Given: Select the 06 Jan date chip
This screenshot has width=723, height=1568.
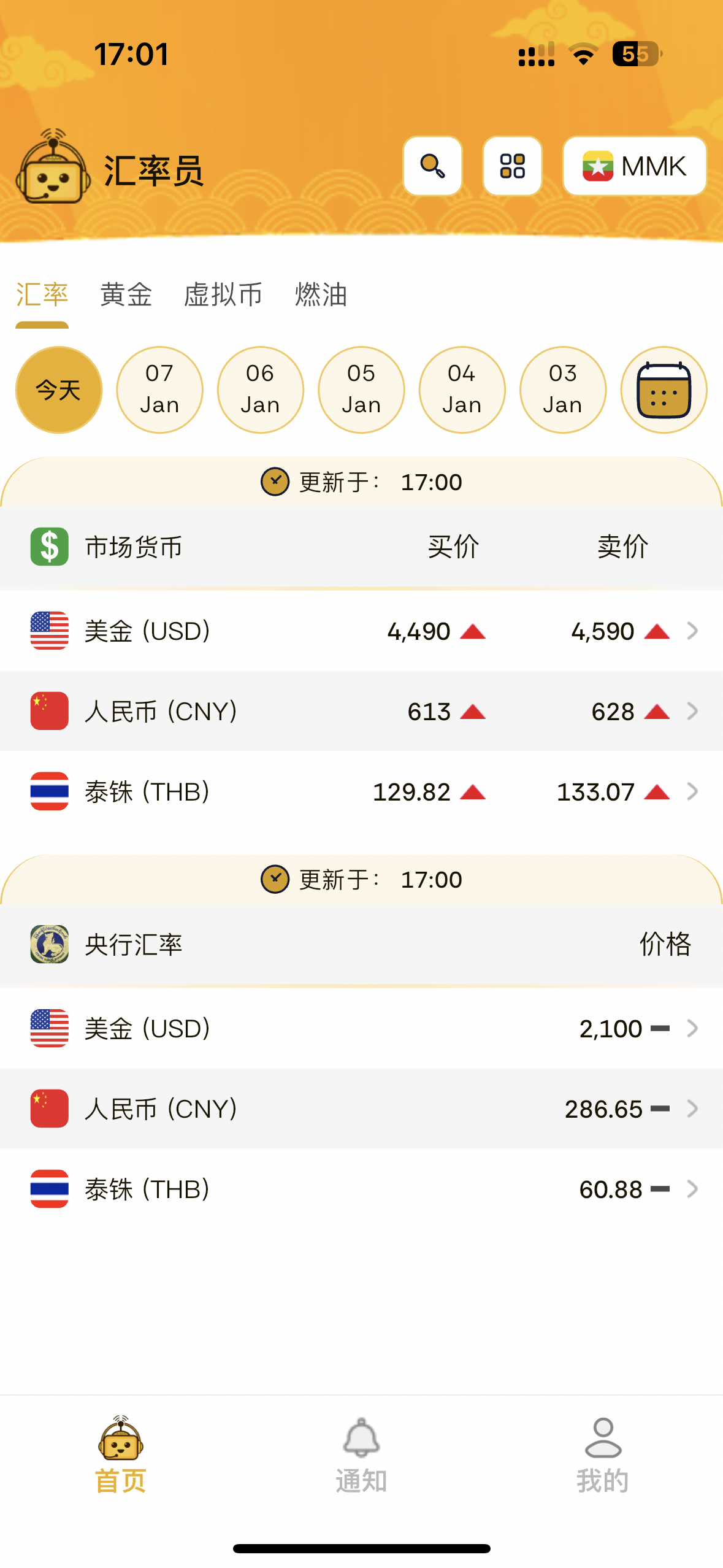Looking at the screenshot, I should pos(261,390).
